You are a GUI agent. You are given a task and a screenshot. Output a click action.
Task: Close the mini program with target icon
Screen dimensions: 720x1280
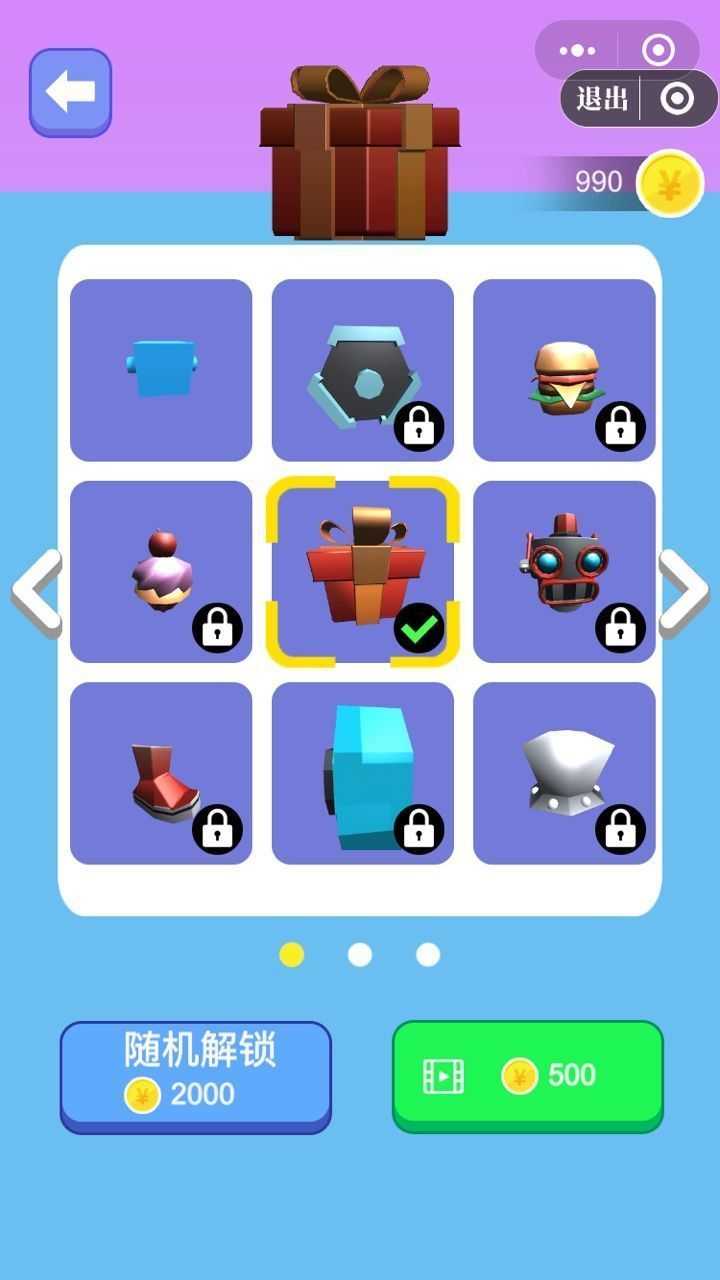[658, 50]
